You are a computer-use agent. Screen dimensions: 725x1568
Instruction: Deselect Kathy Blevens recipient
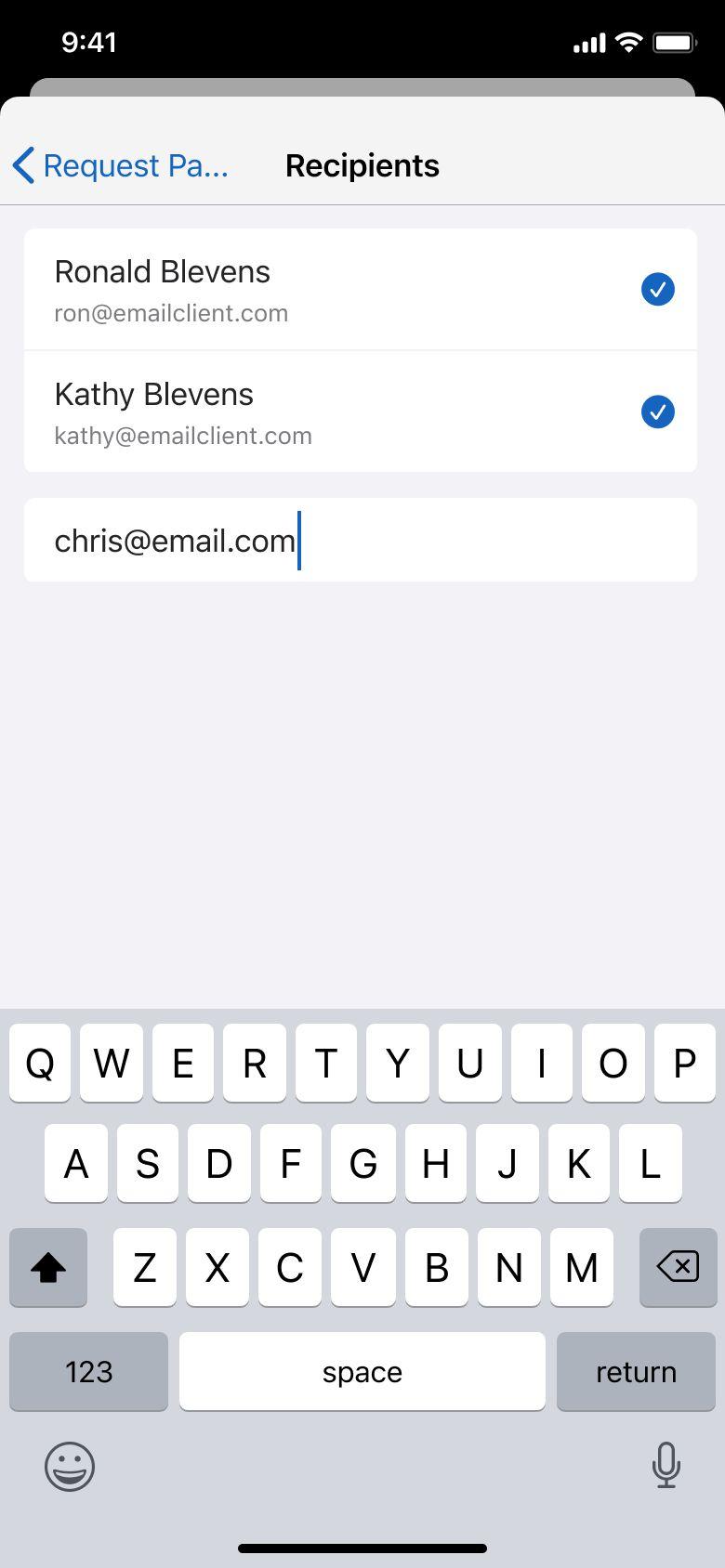pyautogui.click(x=657, y=412)
